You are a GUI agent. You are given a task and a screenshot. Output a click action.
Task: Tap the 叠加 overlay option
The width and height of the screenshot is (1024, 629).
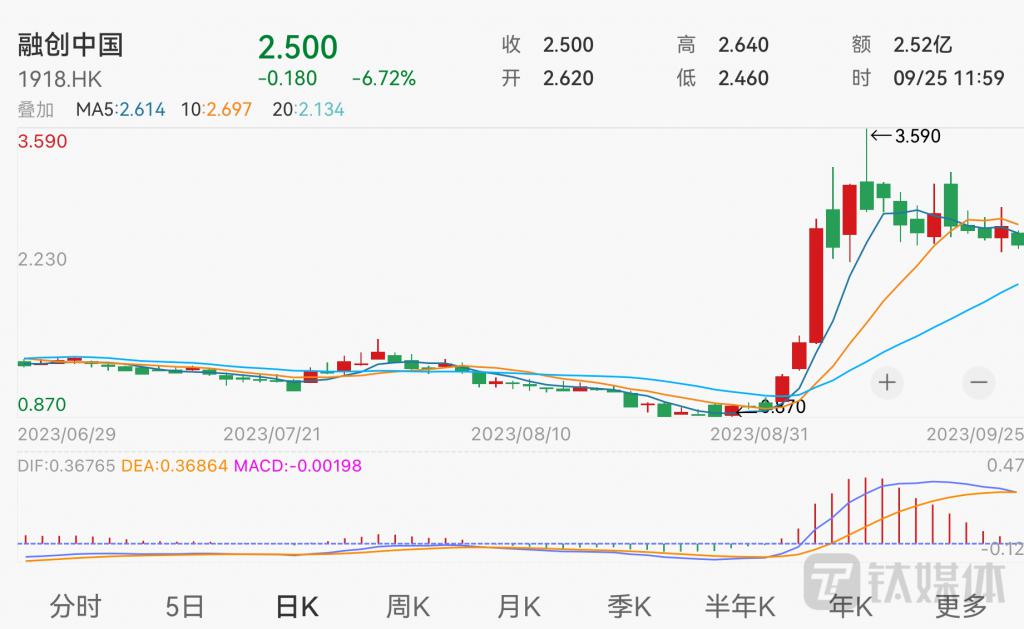(34, 110)
